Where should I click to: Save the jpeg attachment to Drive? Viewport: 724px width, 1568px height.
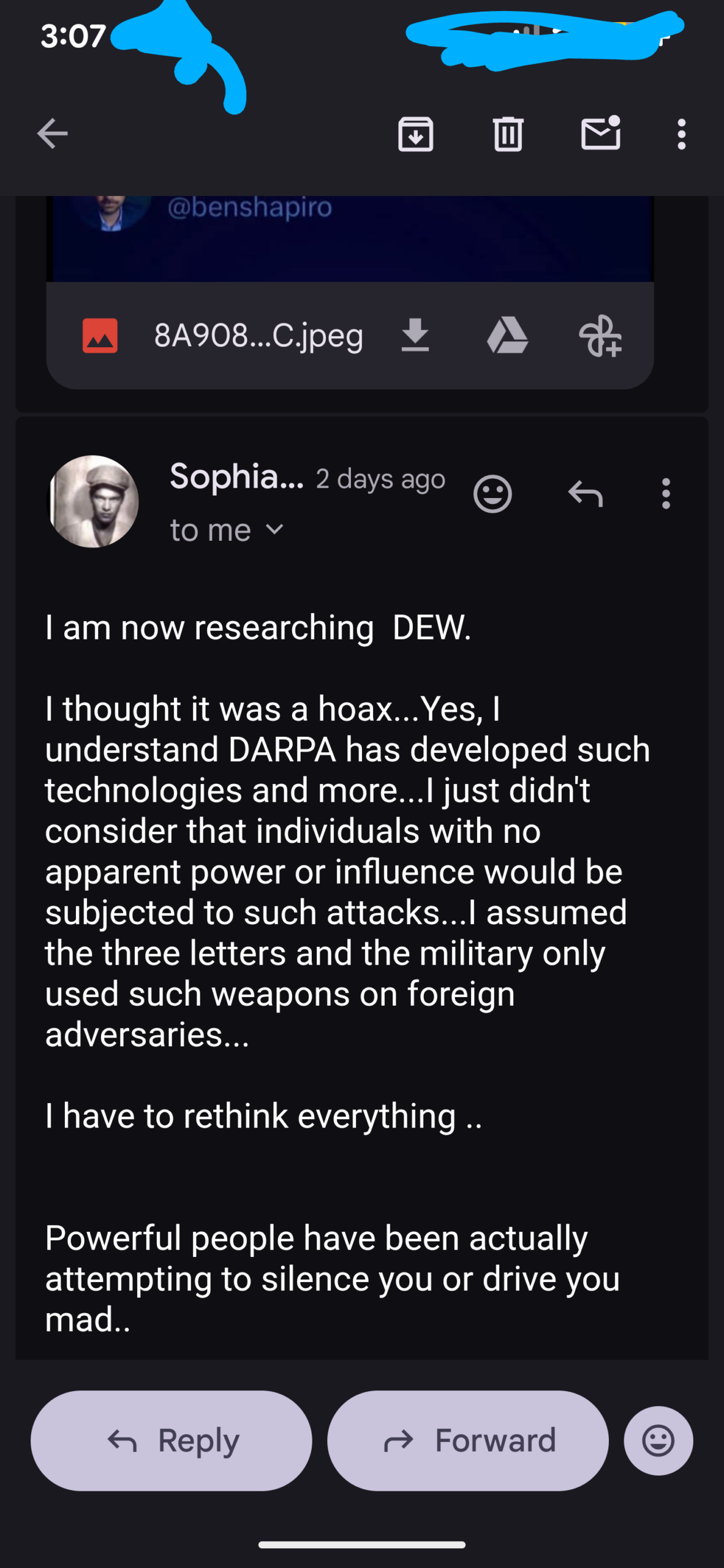pos(507,336)
